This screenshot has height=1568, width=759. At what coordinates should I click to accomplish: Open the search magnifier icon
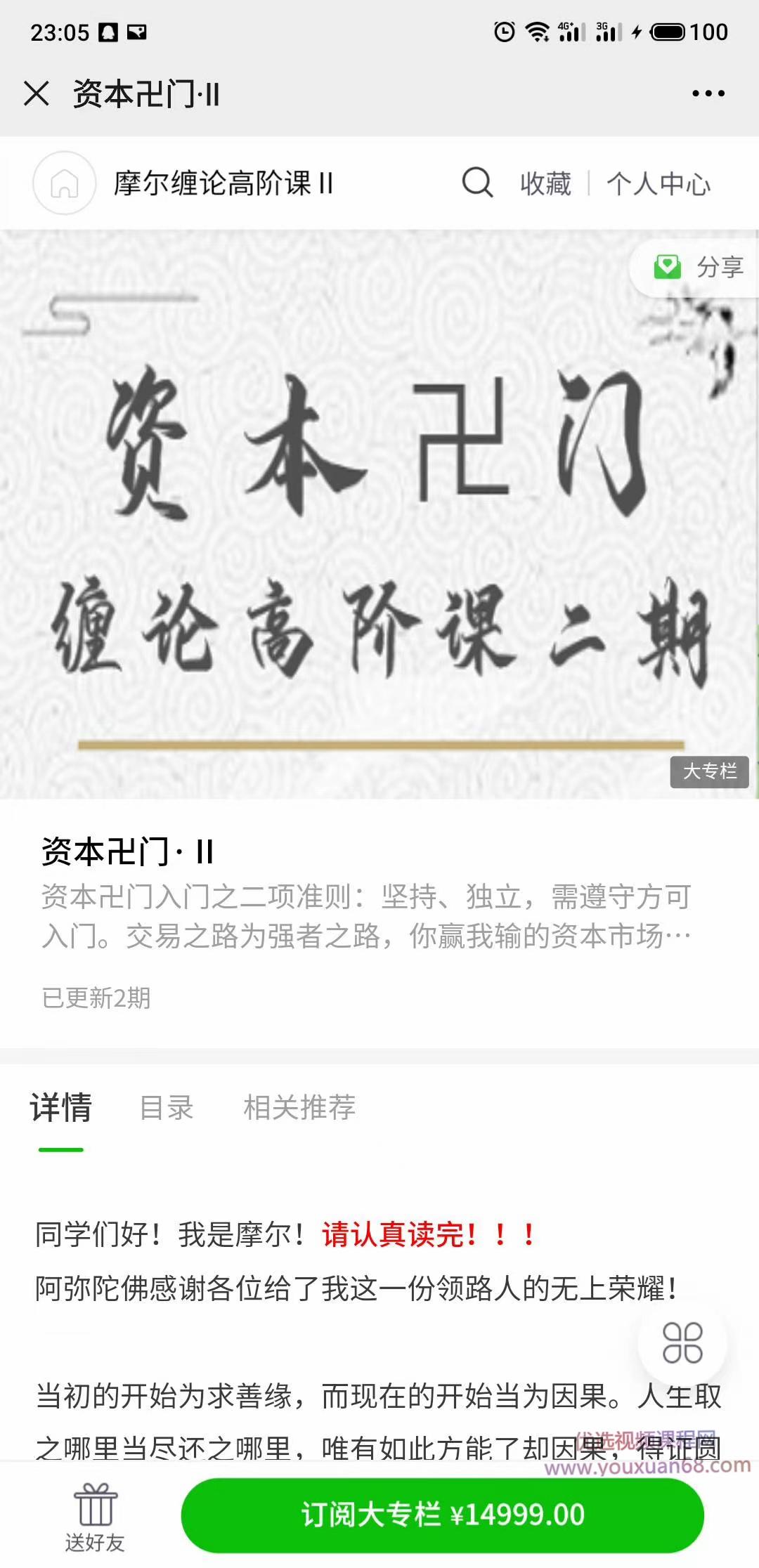point(477,183)
